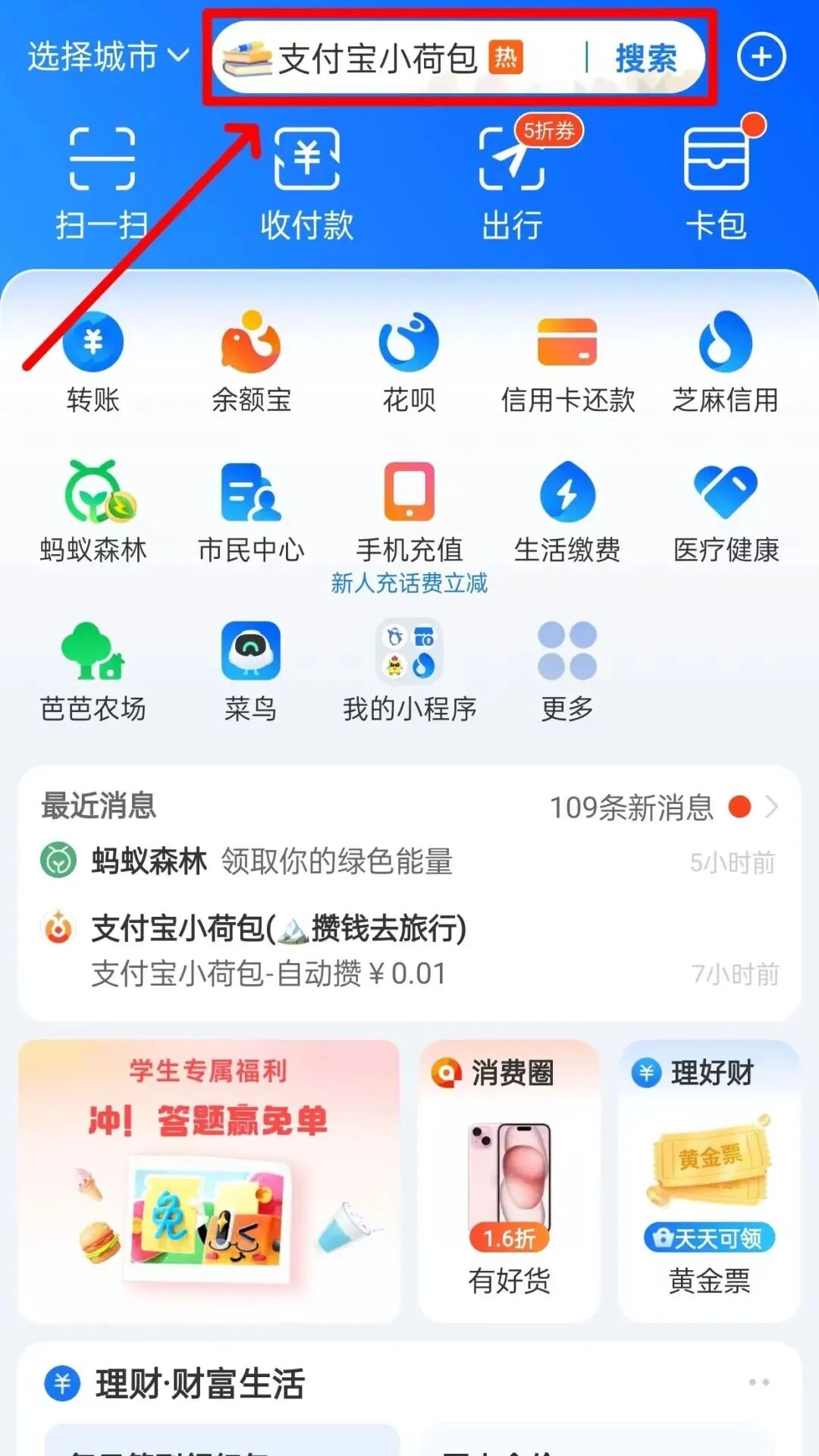The height and width of the screenshot is (1456, 819).
Task: Tap the 支付宝小荷包 search box
Action: click(394, 58)
